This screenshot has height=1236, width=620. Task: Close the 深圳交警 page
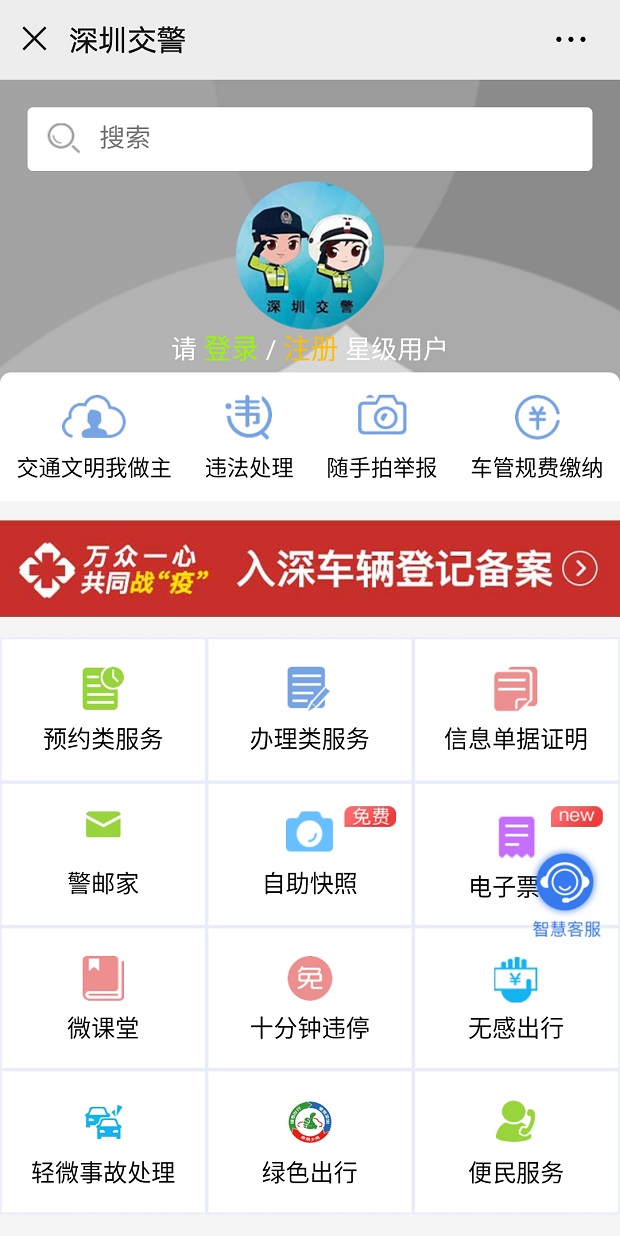click(34, 40)
